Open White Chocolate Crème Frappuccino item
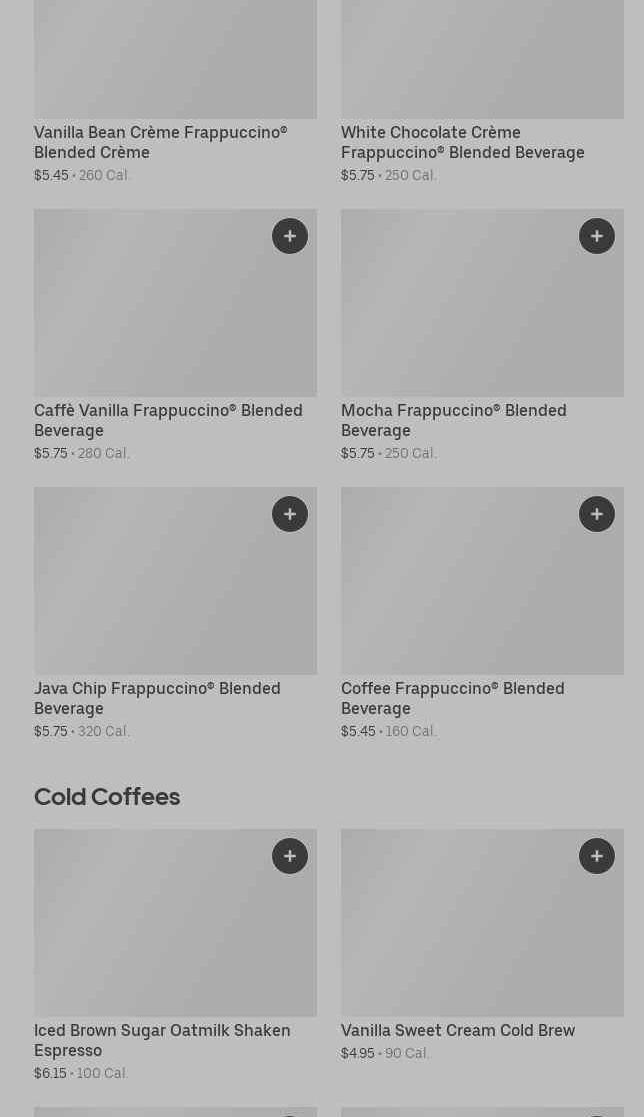Viewport: 644px width, 1117px height. [462, 142]
